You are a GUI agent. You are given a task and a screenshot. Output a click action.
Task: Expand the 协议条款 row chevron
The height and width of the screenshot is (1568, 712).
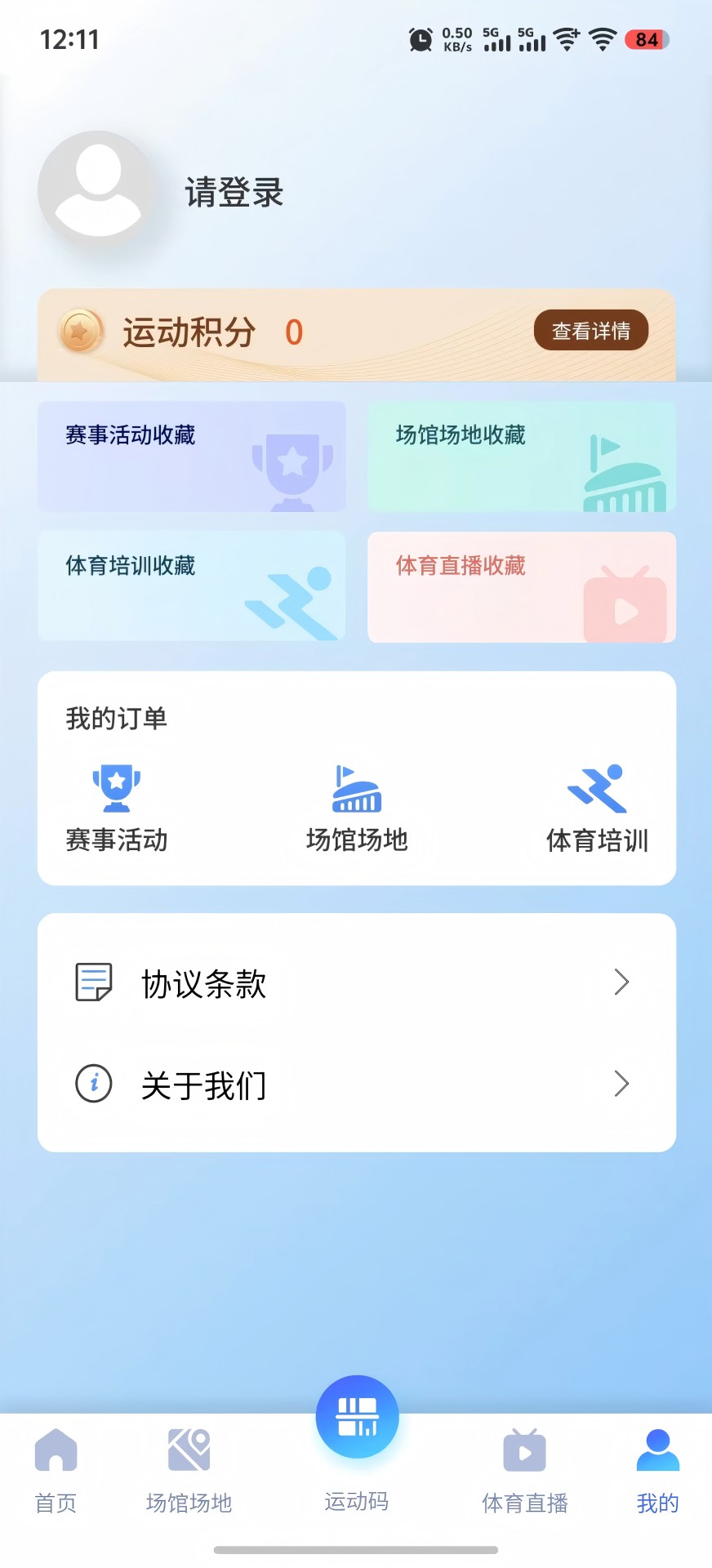coord(622,982)
